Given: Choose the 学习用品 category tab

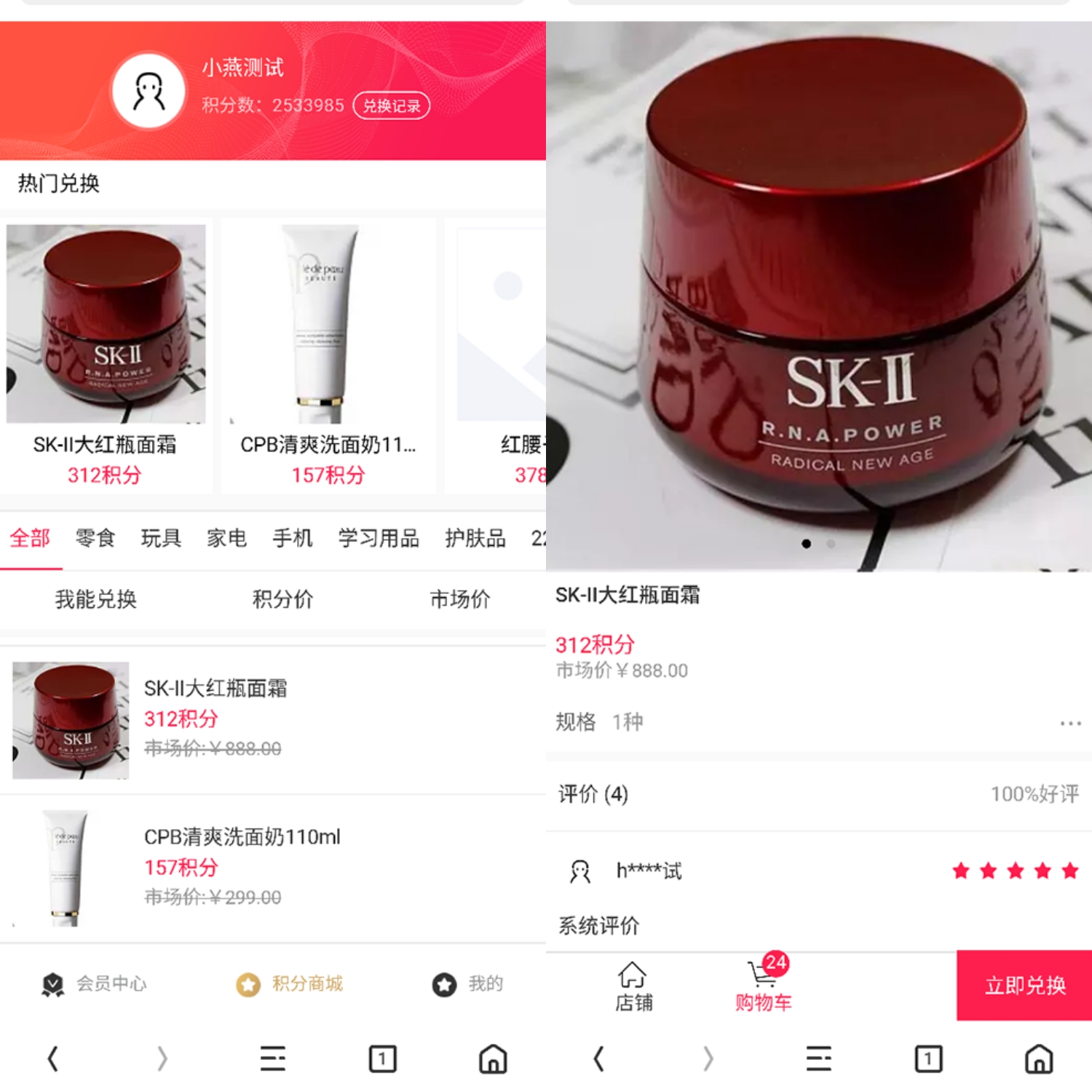Looking at the screenshot, I should click(x=379, y=538).
